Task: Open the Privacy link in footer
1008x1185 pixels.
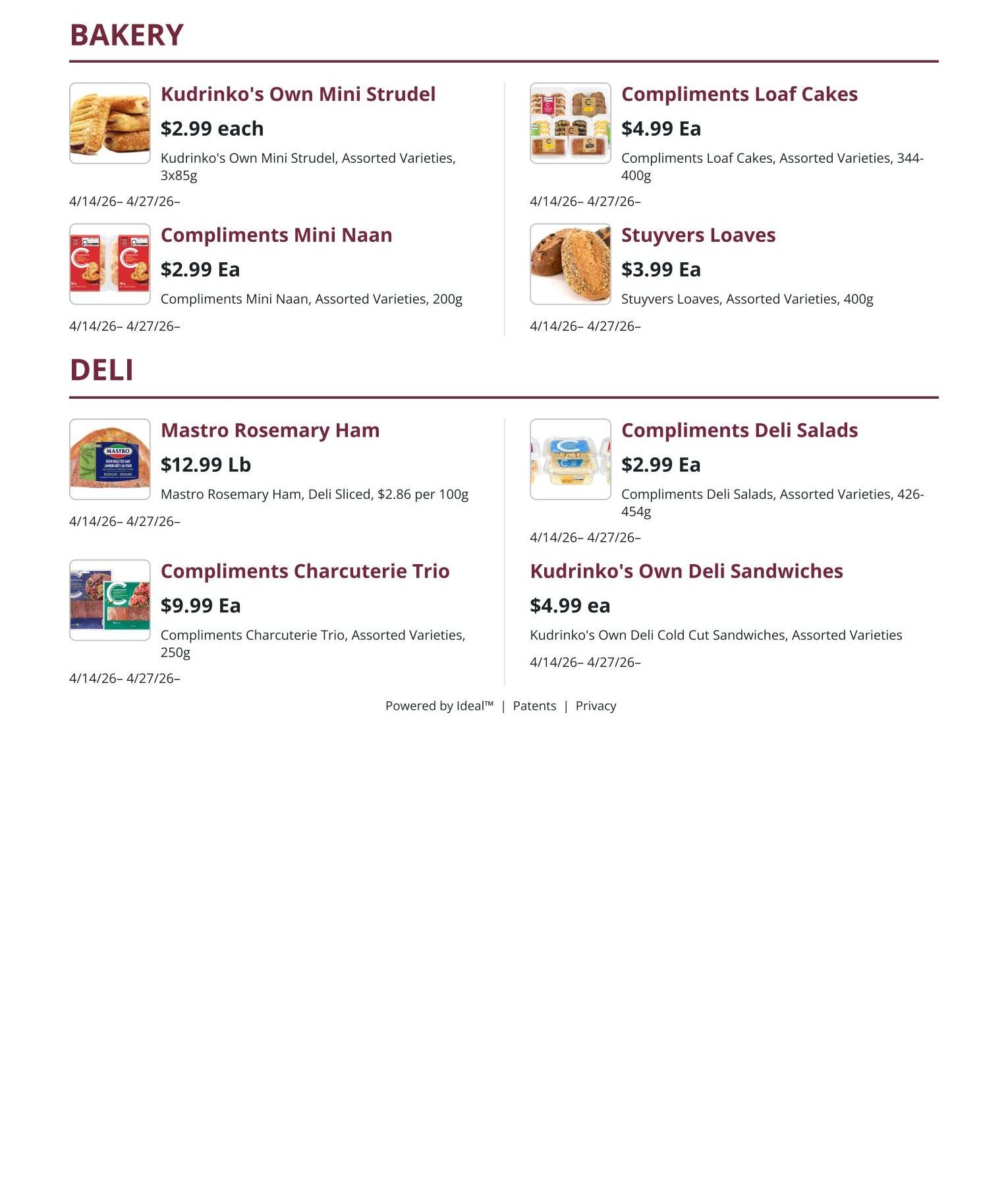Action: (x=595, y=706)
